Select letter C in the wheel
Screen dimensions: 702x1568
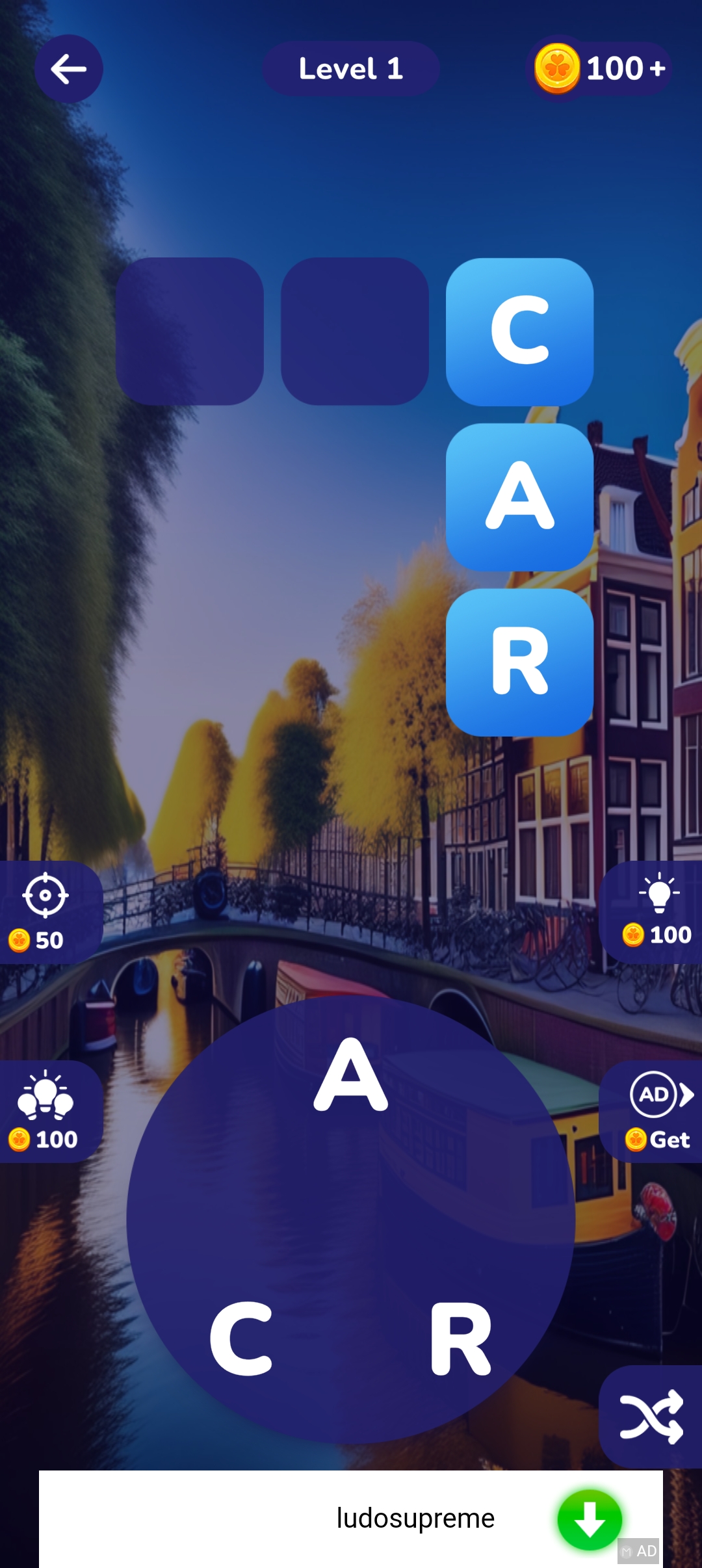(x=241, y=1339)
